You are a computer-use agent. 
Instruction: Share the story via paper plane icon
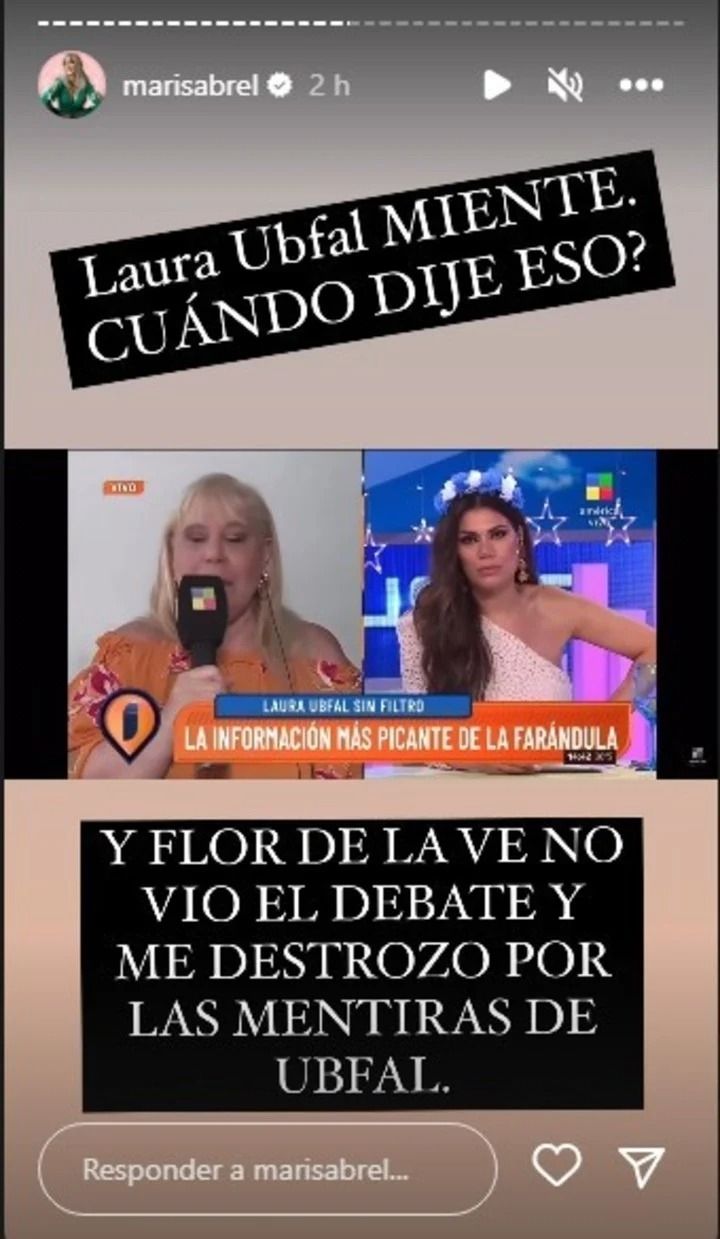pos(641,1167)
